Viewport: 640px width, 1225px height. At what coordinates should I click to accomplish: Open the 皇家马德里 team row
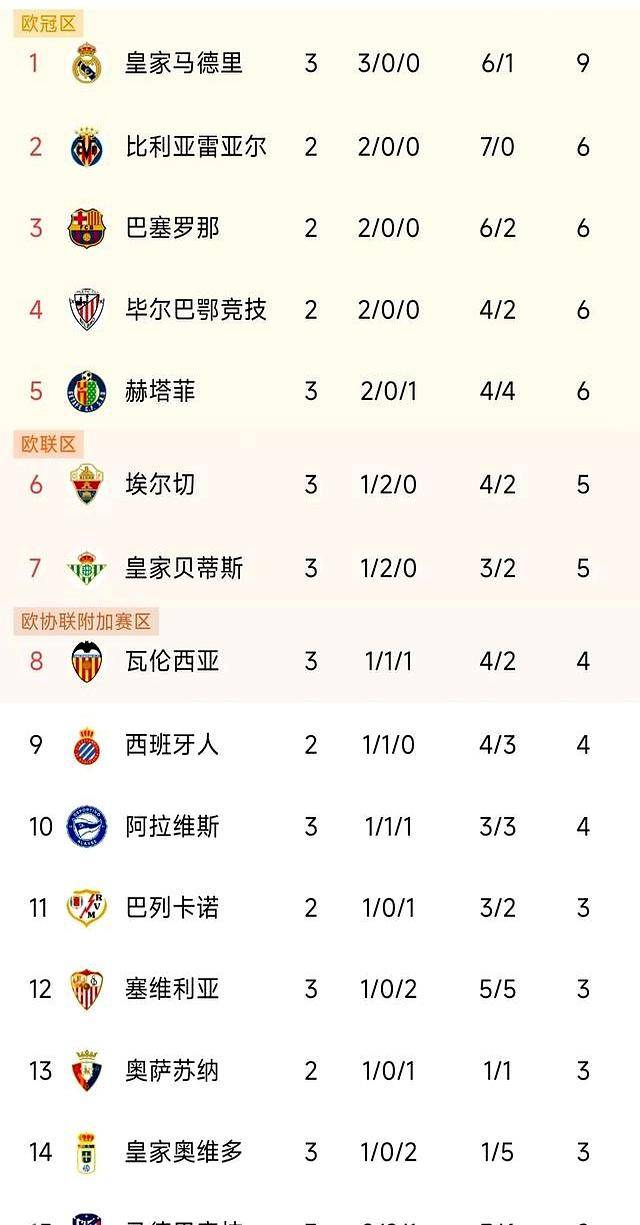320,64
